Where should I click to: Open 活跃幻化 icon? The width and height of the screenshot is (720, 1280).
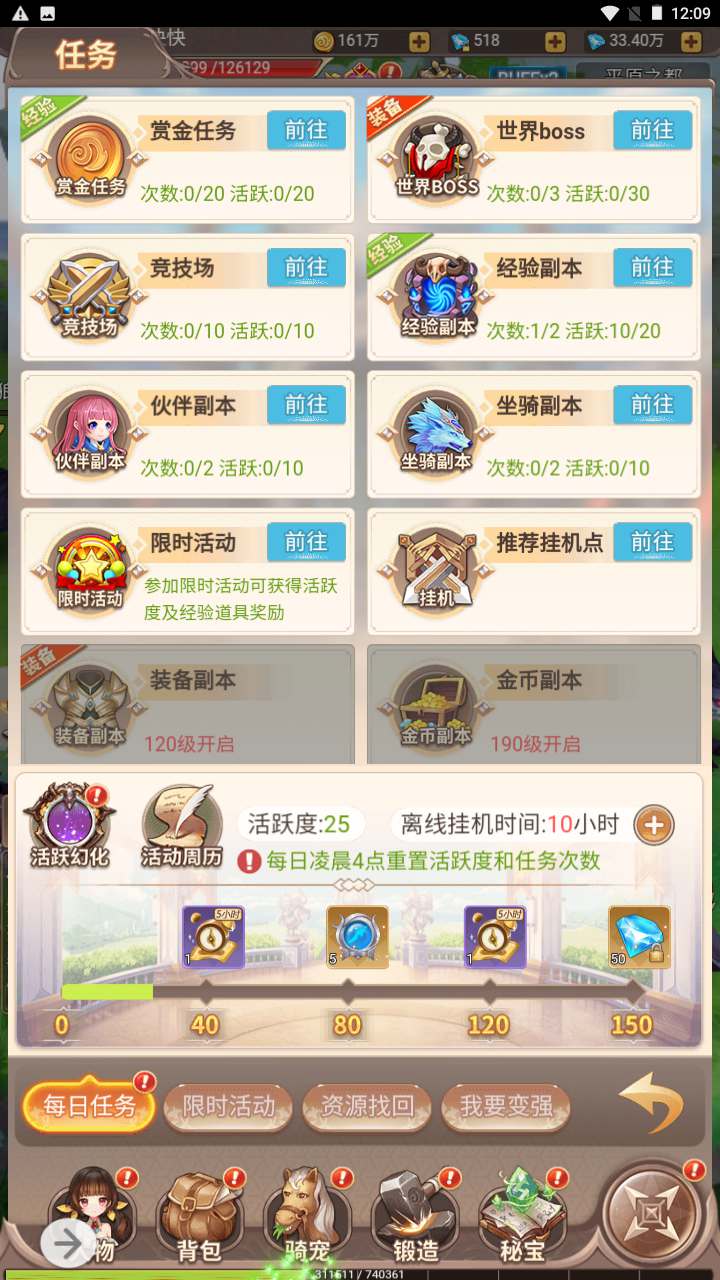(x=69, y=825)
